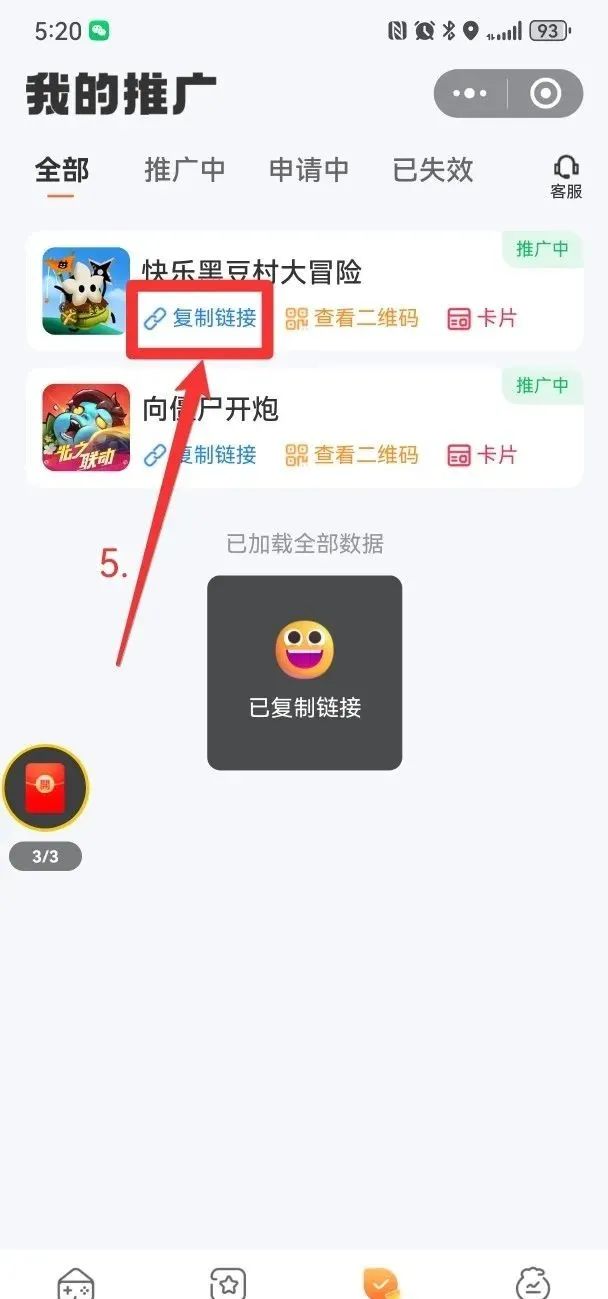Open 卡片 for 向僵尸开炮
This screenshot has width=608, height=1299.
pos(482,455)
